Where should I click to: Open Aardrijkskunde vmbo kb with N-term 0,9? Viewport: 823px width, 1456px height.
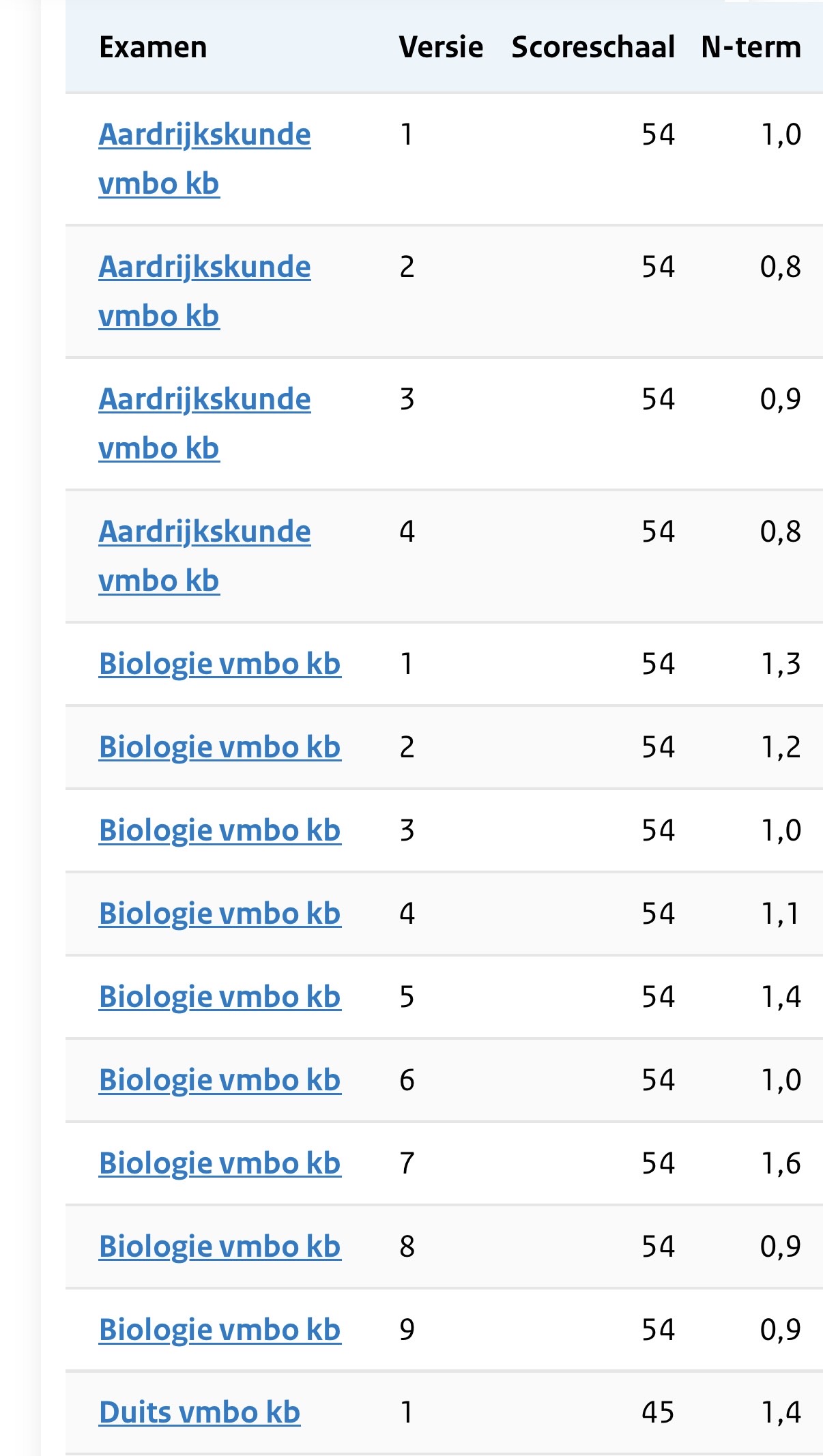pyautogui.click(x=204, y=400)
